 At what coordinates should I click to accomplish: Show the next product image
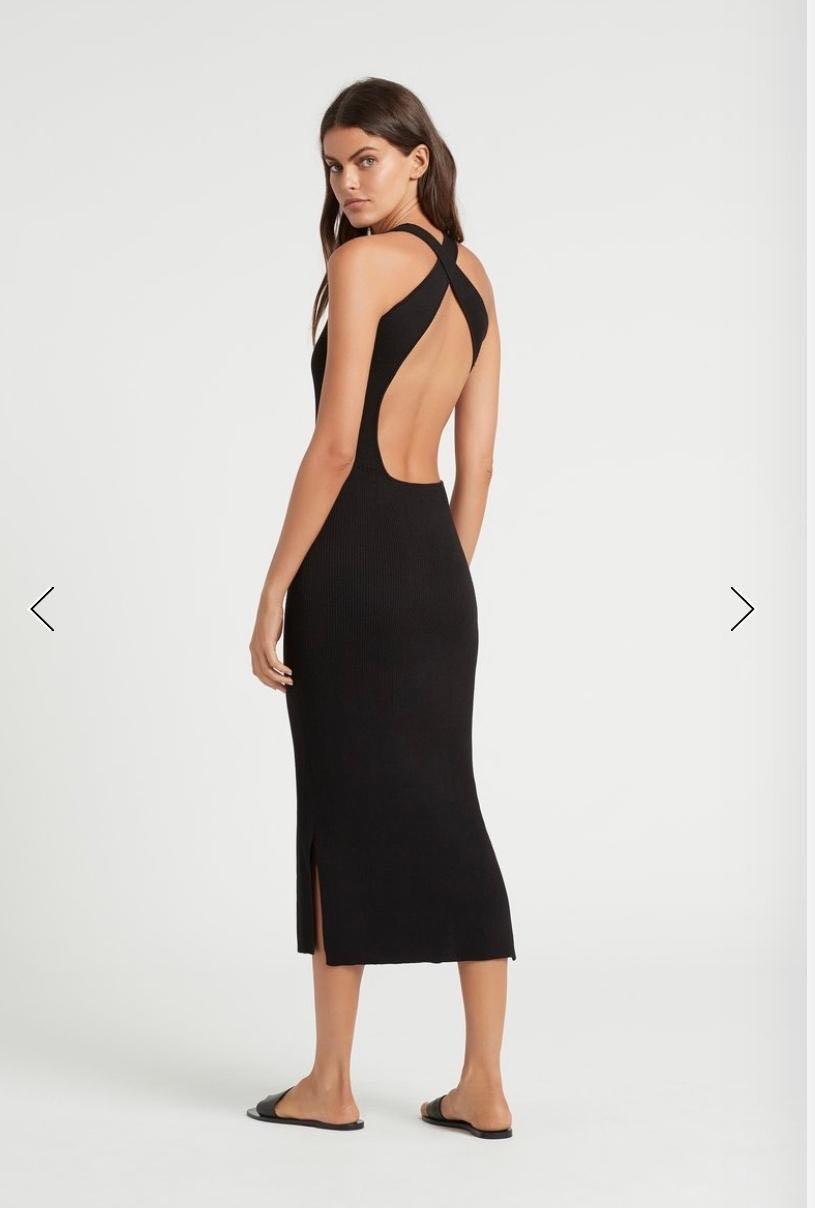point(741,609)
